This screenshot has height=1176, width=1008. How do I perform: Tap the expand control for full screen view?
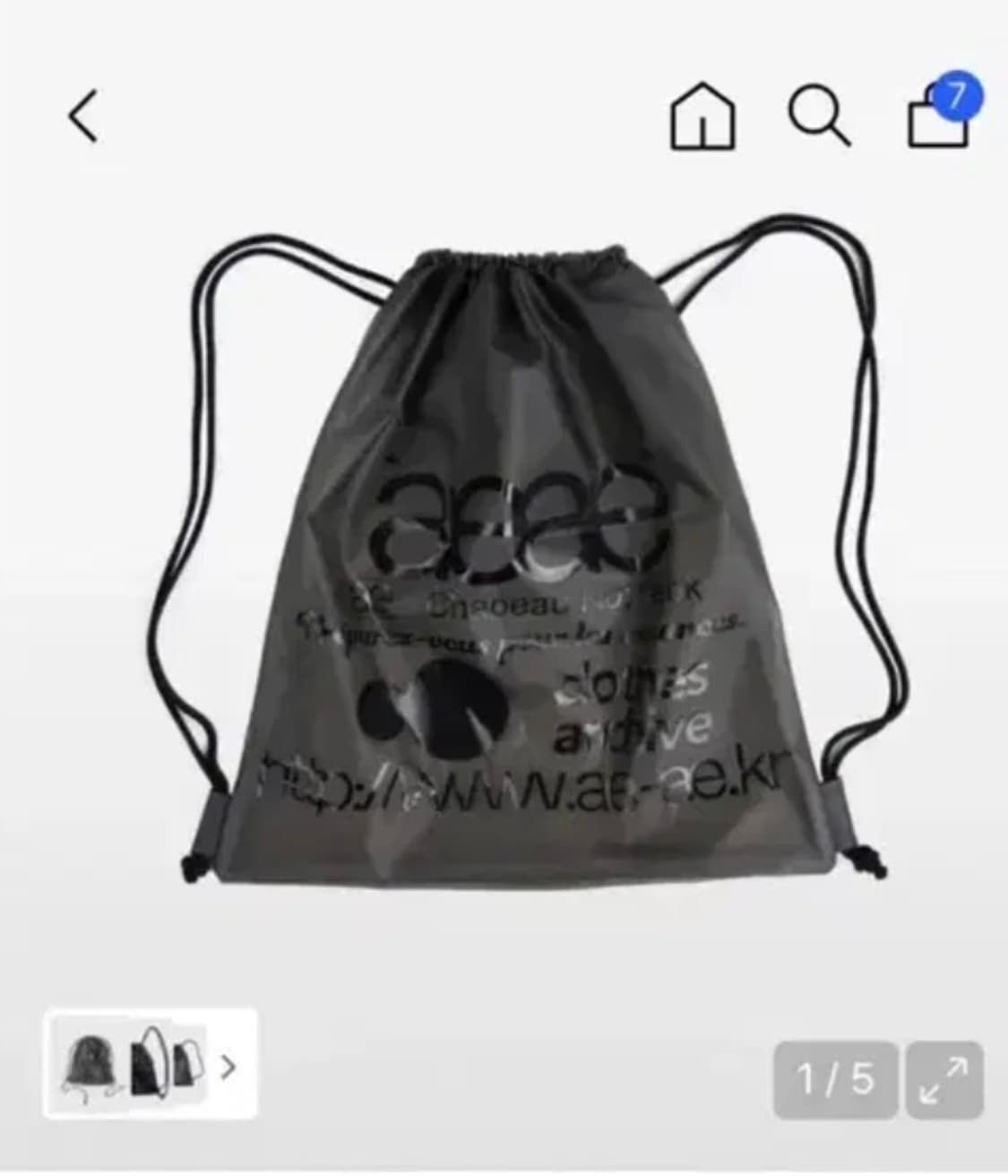(943, 1075)
